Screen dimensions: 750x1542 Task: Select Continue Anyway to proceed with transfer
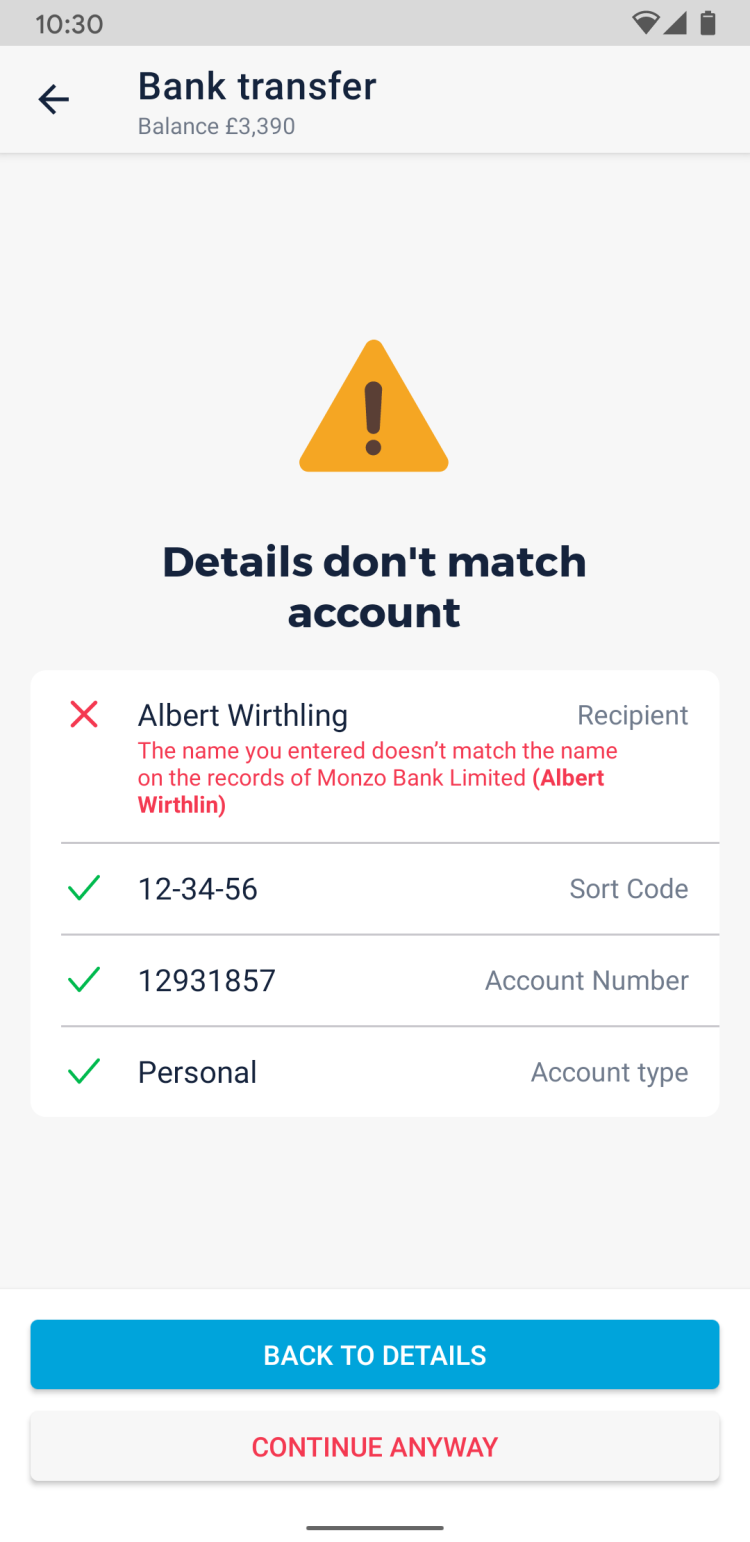374,1446
